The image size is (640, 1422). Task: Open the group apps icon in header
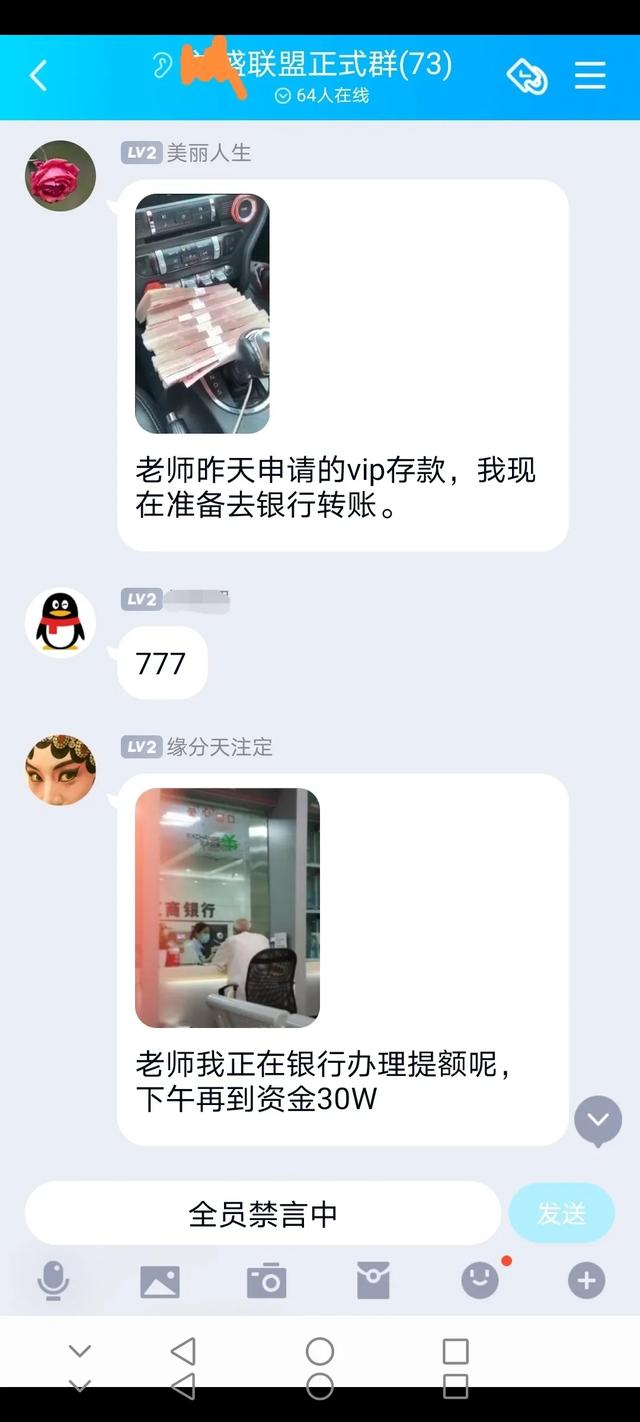[527, 75]
